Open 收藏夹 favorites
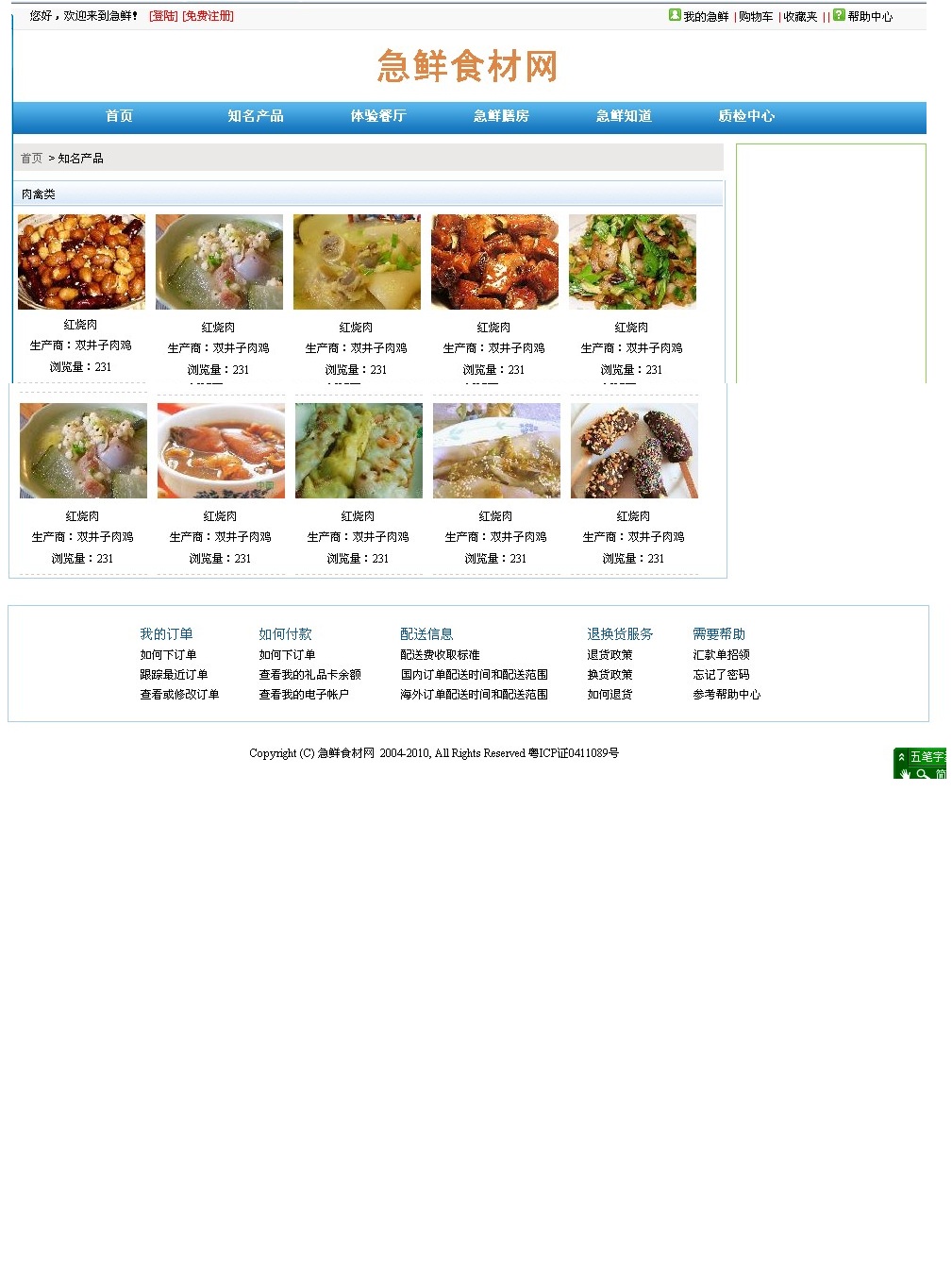This screenshot has height=1280, width=952. pos(800,17)
